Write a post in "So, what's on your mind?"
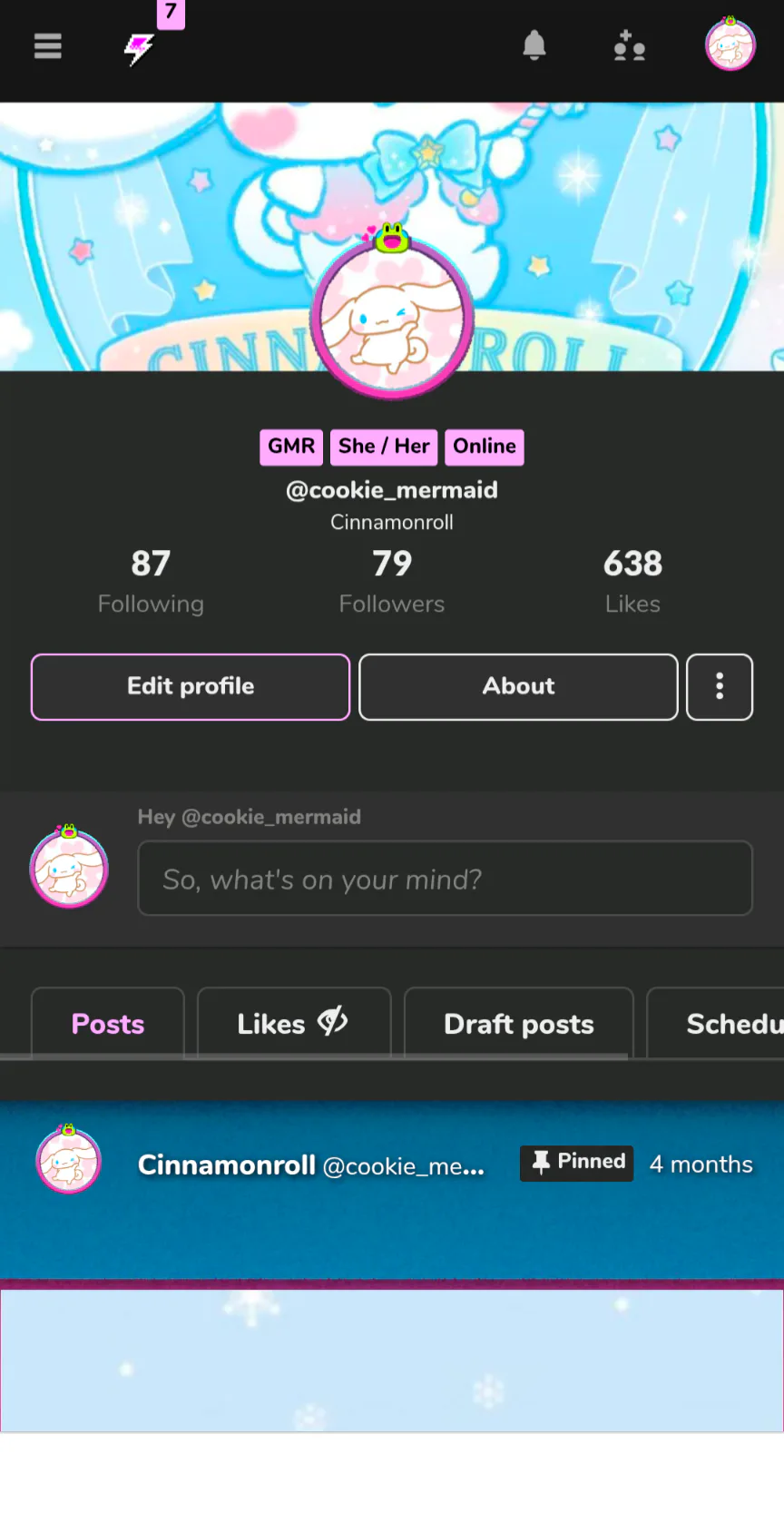Screen dimensions: 784x1523 pos(445,879)
